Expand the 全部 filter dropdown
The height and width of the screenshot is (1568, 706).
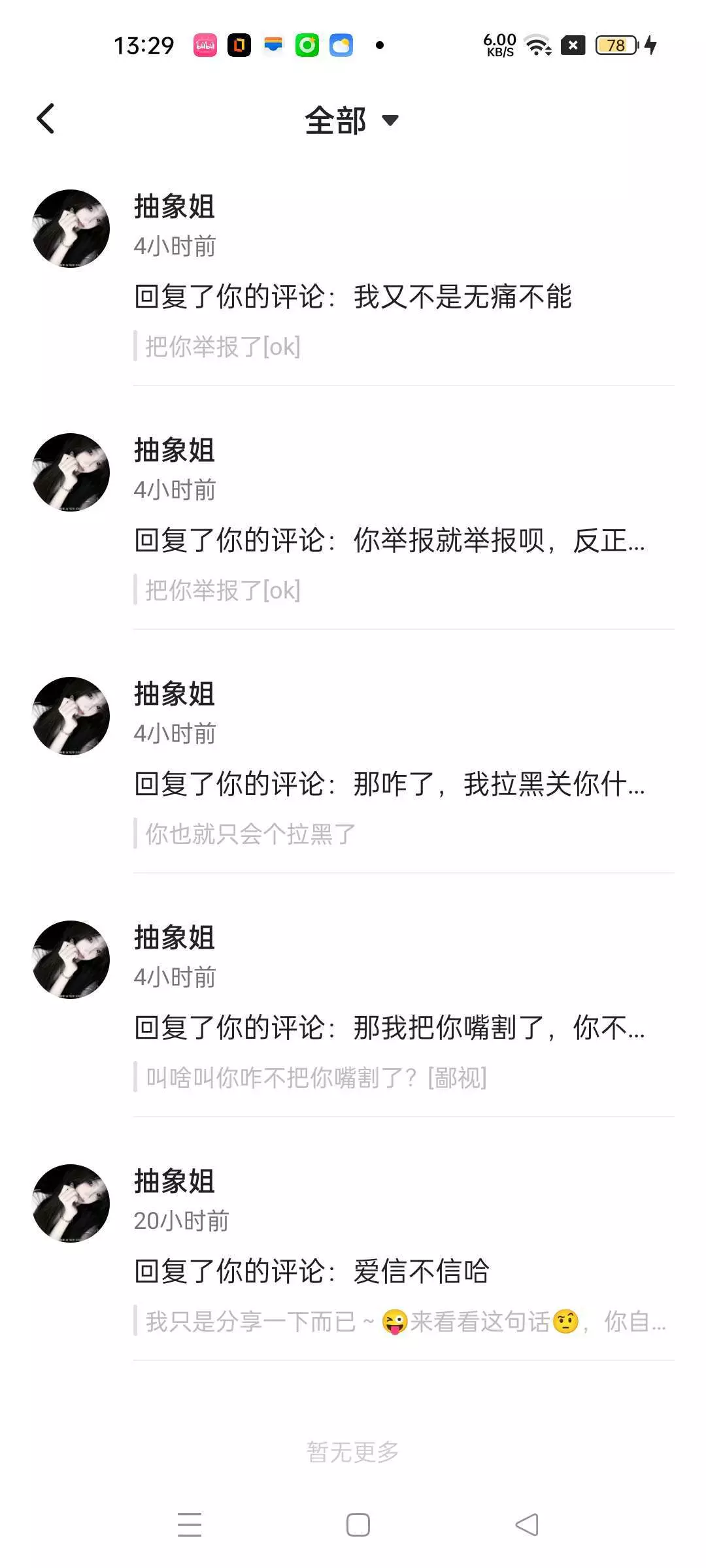352,120
